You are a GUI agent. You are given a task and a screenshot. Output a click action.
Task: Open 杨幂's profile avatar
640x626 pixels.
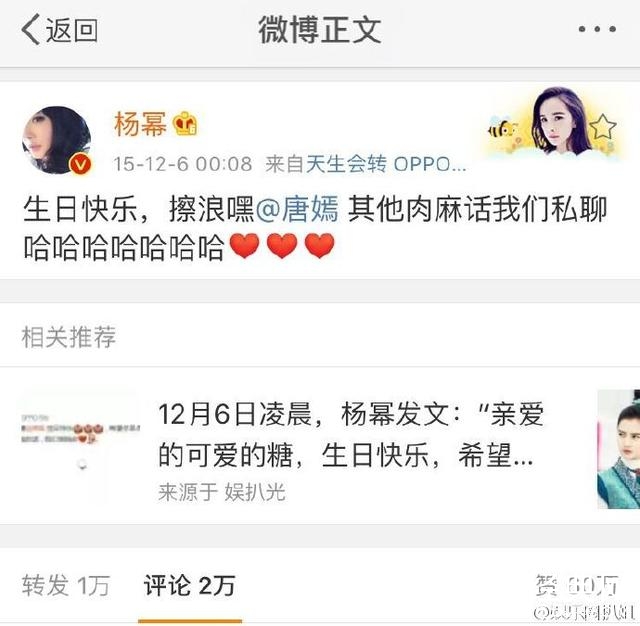(56, 140)
